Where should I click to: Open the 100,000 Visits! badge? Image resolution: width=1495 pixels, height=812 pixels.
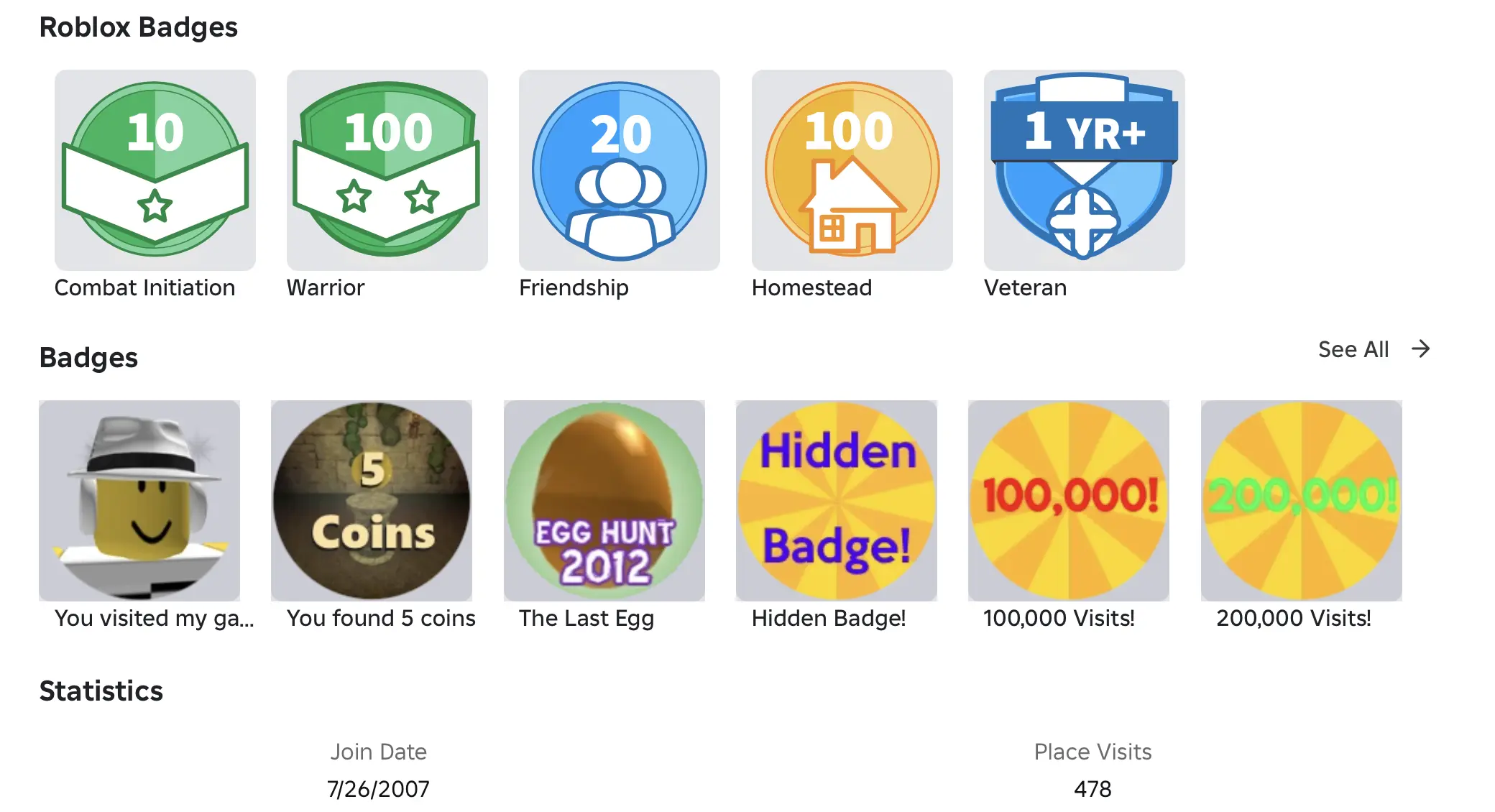tap(1069, 500)
